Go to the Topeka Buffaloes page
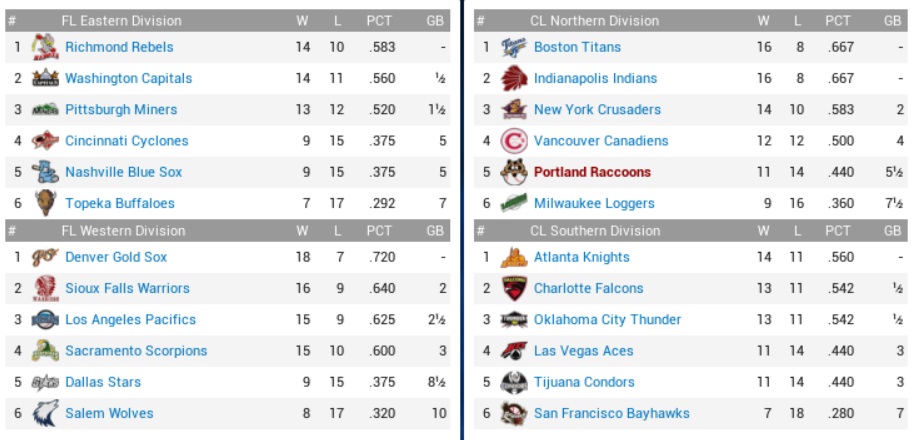The height and width of the screenshot is (440, 912). tap(119, 203)
